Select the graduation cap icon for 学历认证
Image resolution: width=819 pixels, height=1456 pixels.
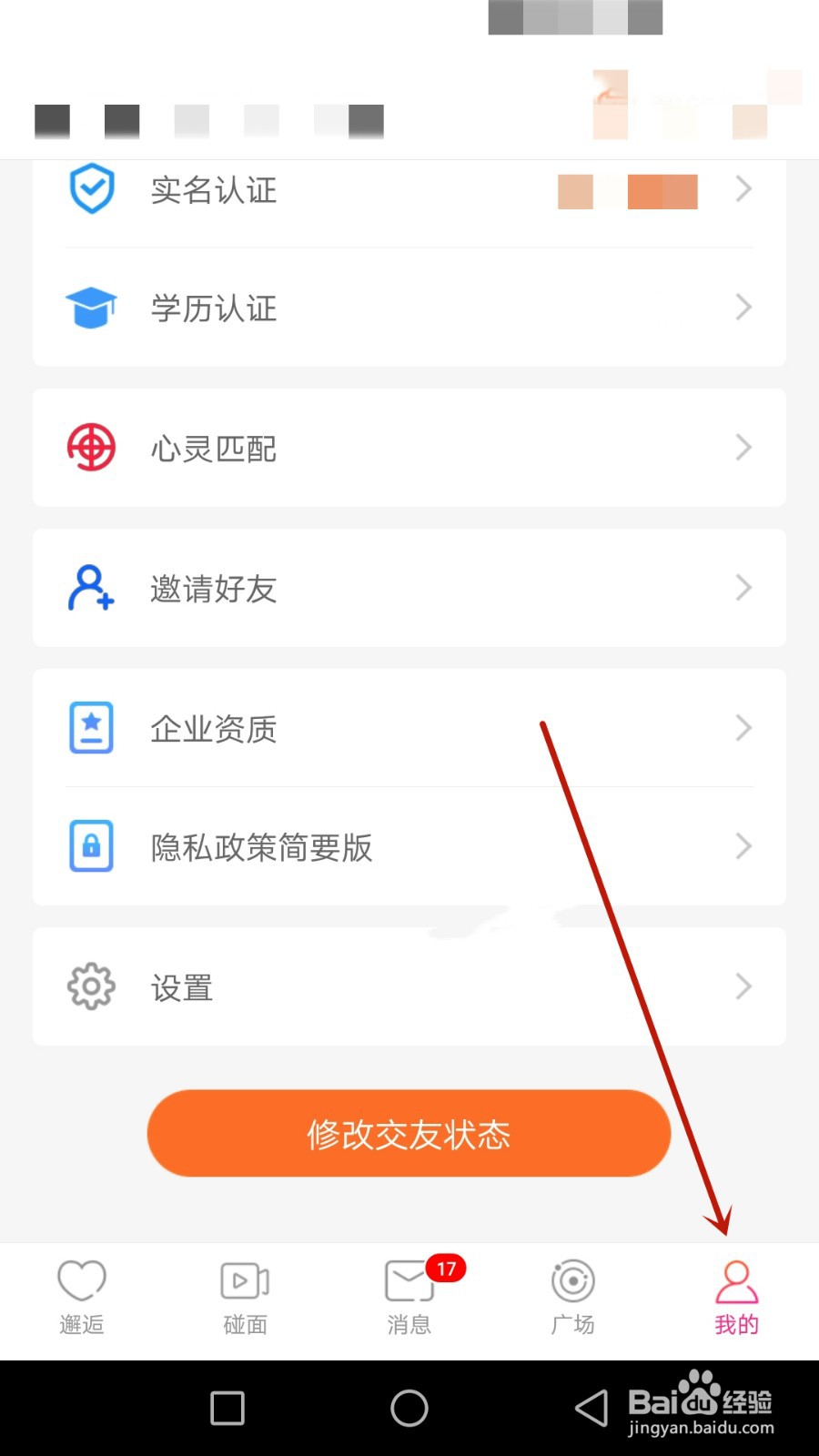tap(91, 308)
